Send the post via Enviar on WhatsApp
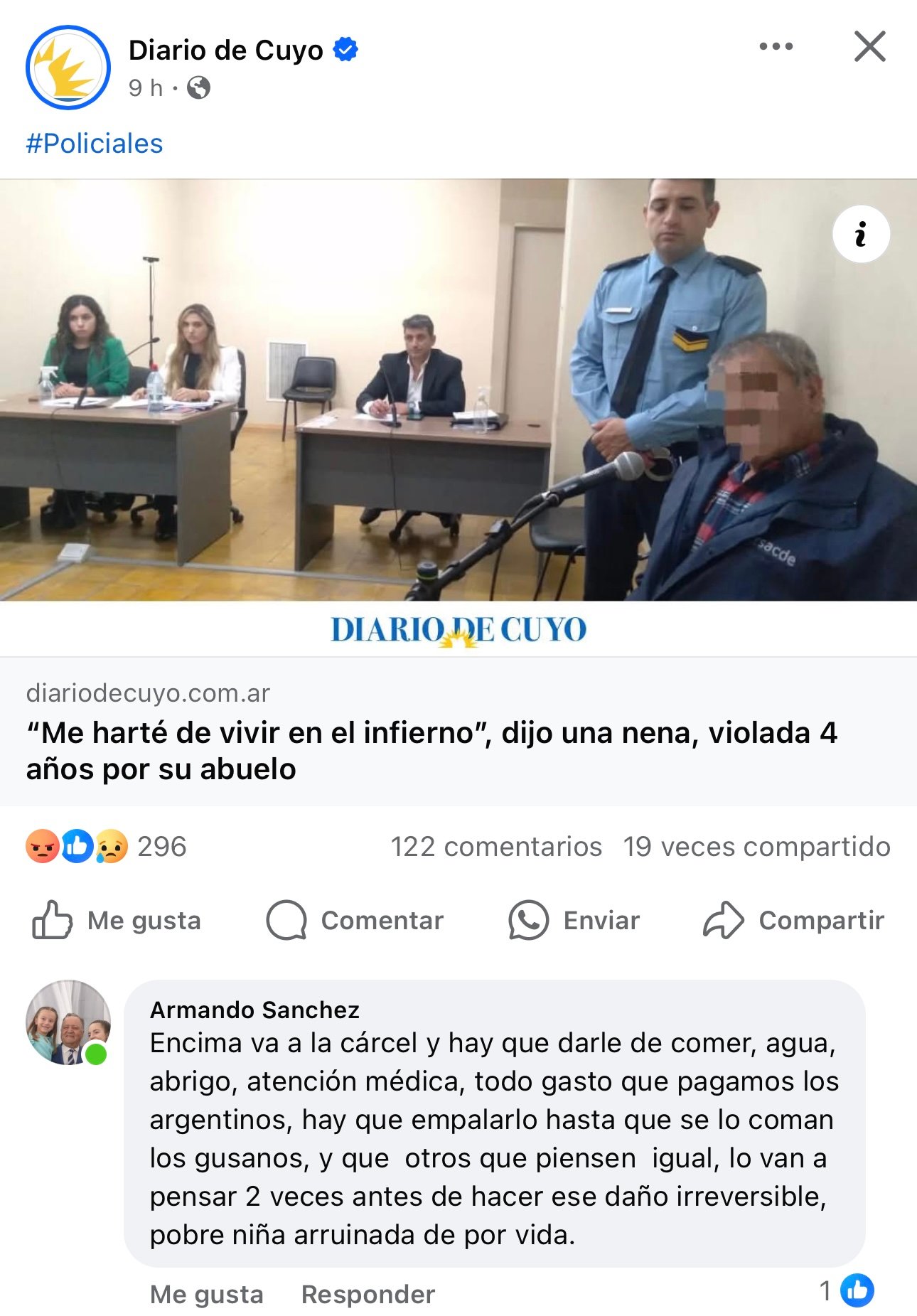The height and width of the screenshot is (1316, 917). click(x=574, y=920)
